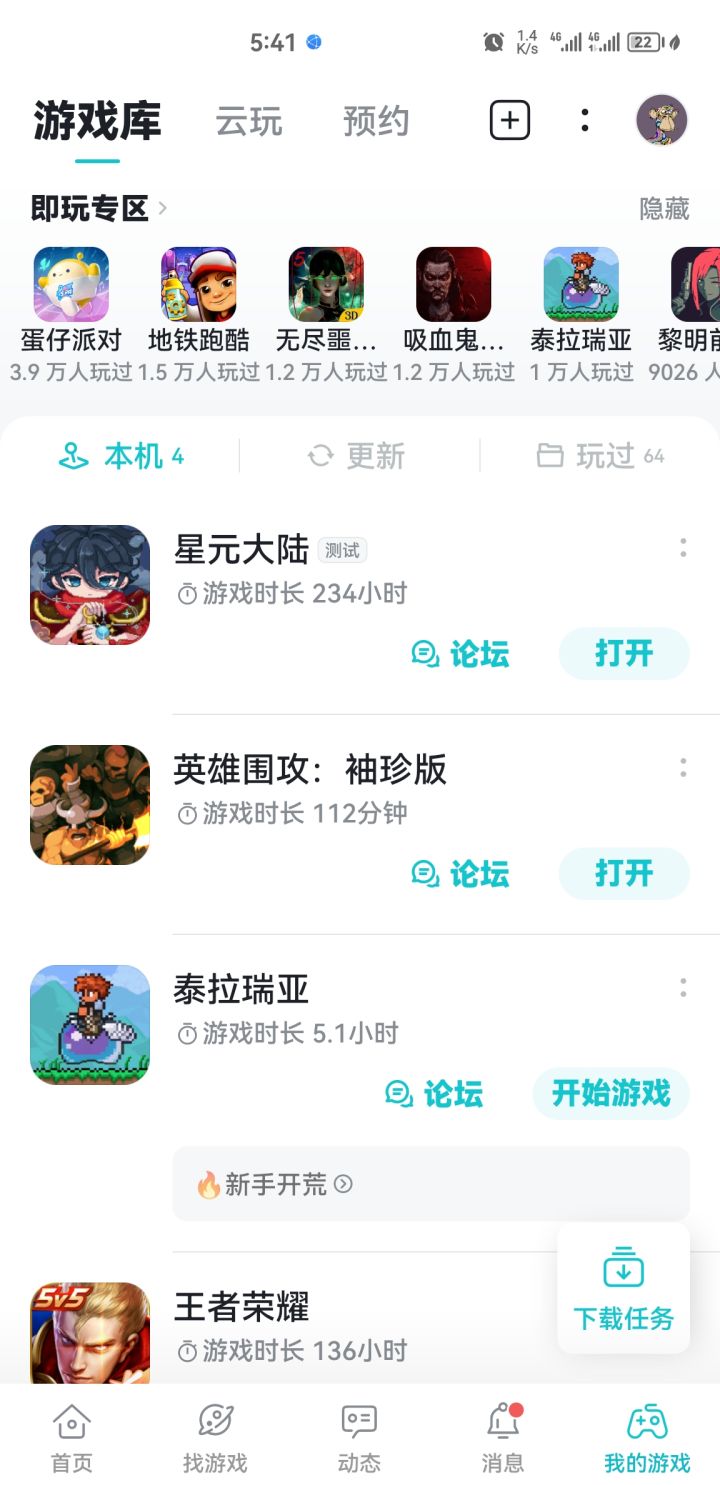This screenshot has height=1485, width=720.
Task: Launch 星元大陆 with 打开 button
Action: click(x=624, y=654)
